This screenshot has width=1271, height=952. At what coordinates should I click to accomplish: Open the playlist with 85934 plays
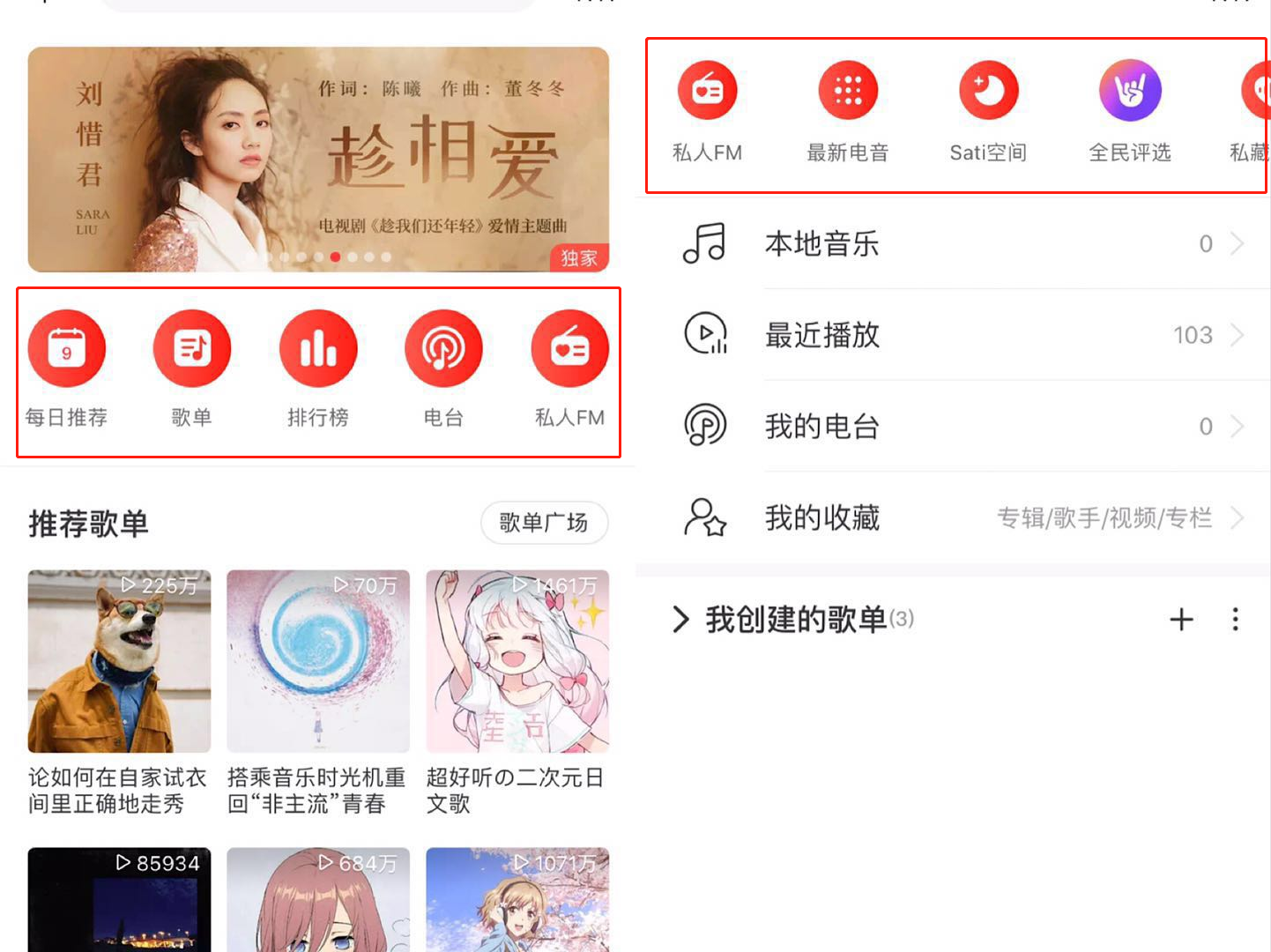[119, 899]
